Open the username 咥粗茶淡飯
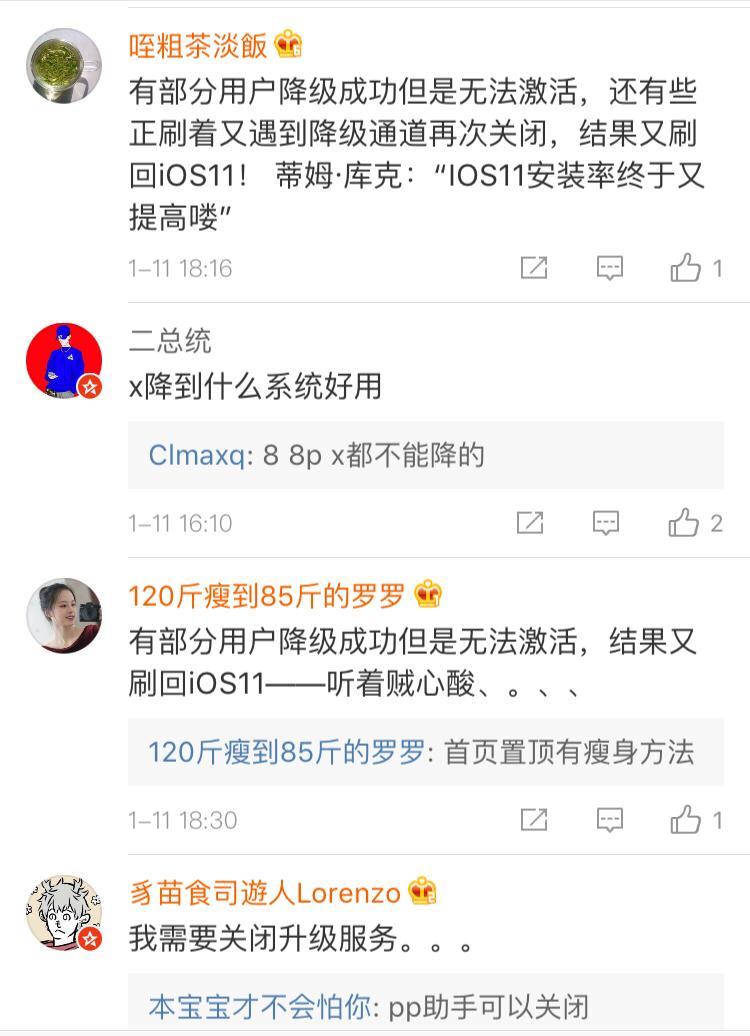Screen dimensions: 750x1036 pyautogui.click(x=198, y=45)
